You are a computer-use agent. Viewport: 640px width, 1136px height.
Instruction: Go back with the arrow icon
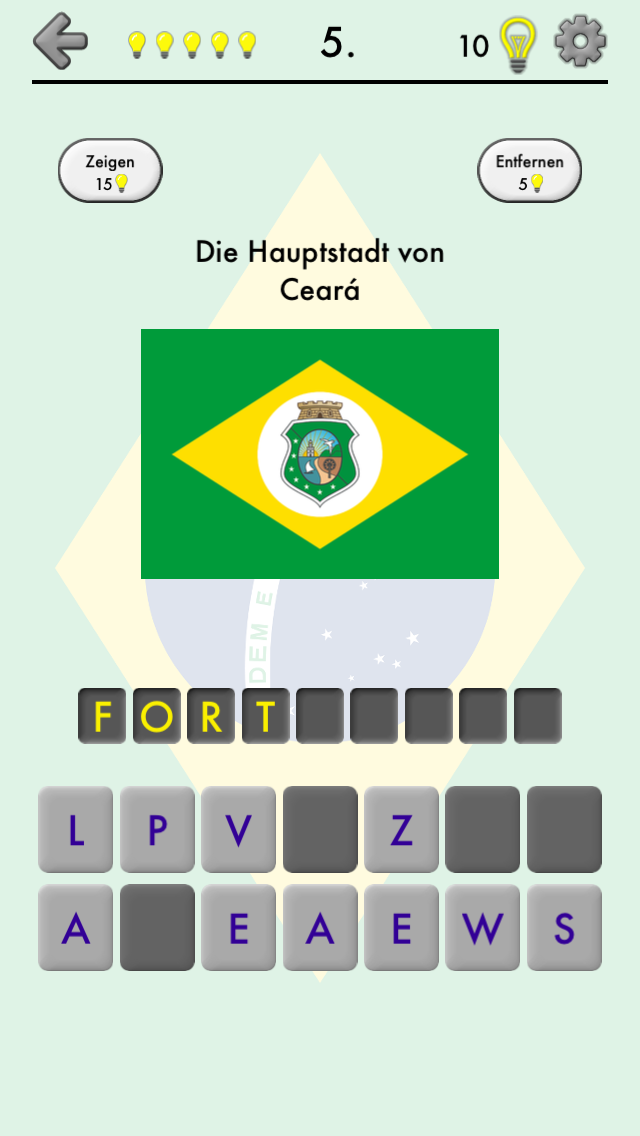pos(60,41)
